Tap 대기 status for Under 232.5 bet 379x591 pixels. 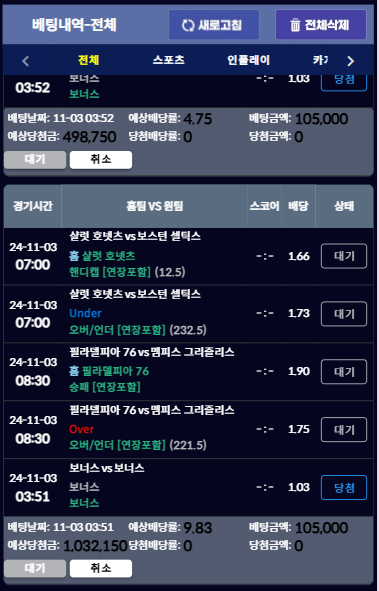(344, 314)
